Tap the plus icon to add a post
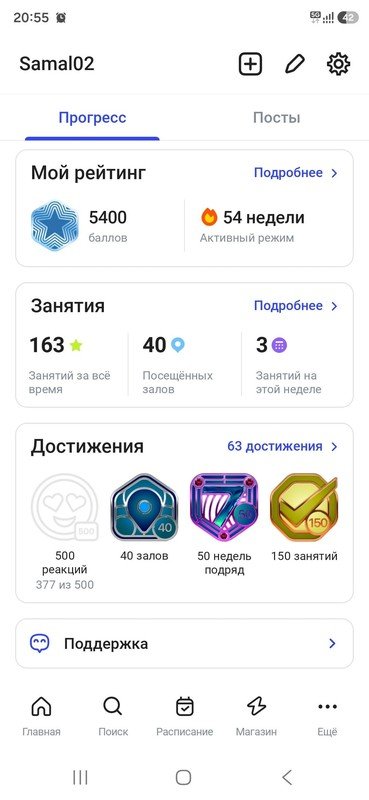The width and height of the screenshot is (369, 800). click(x=251, y=64)
